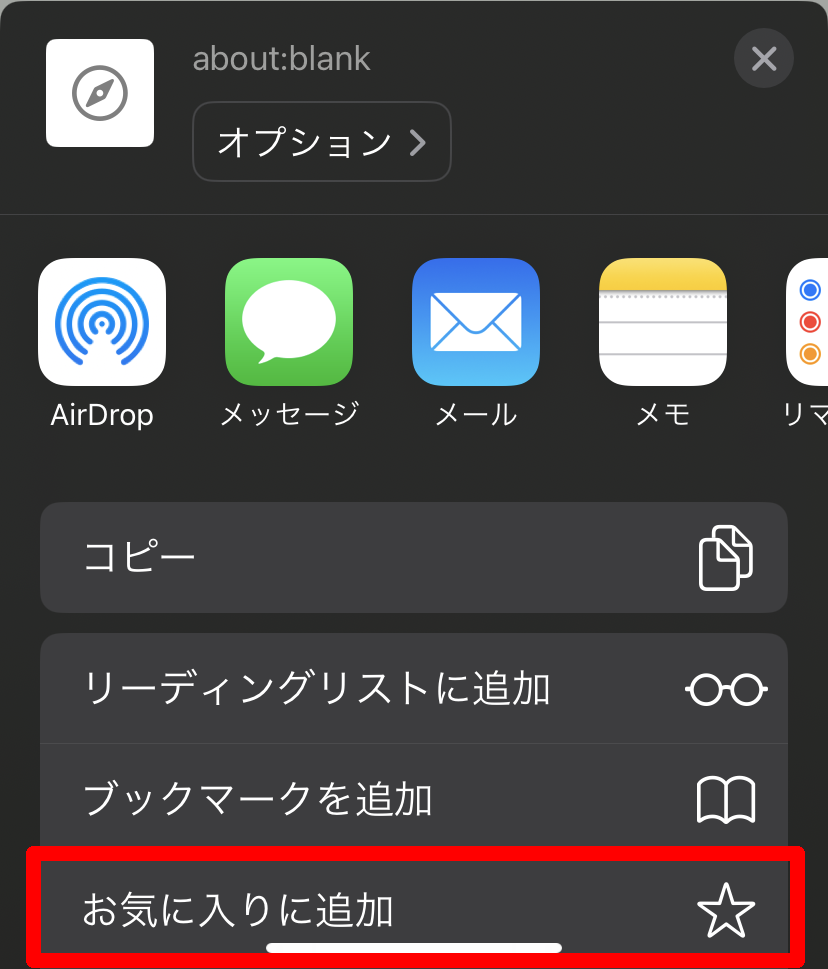Share to the partly visible リマ app

pyautogui.click(x=808, y=322)
